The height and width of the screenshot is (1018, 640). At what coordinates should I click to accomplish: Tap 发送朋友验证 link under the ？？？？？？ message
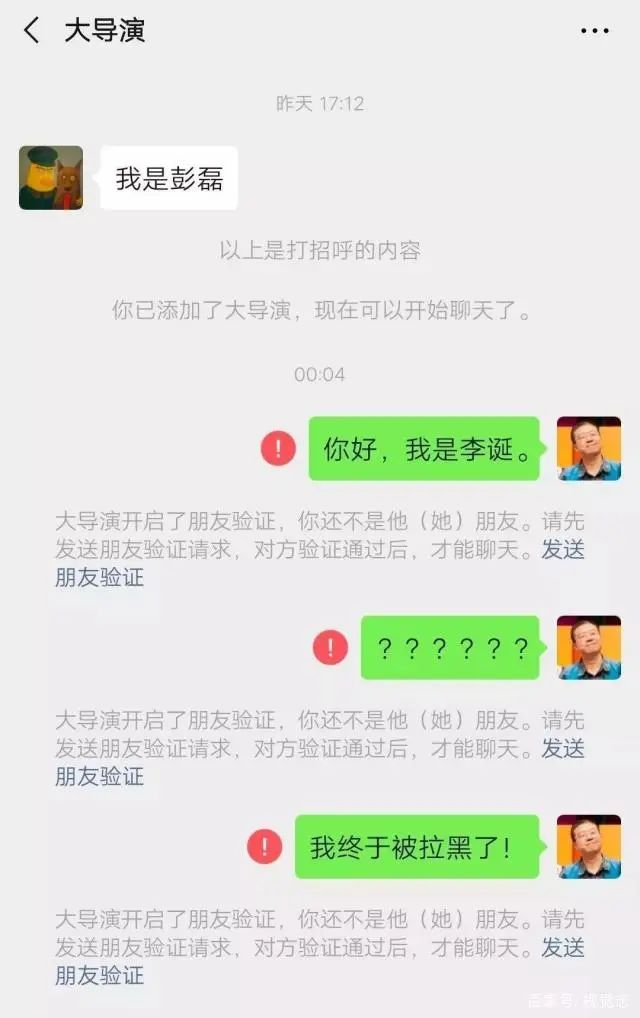tap(99, 776)
